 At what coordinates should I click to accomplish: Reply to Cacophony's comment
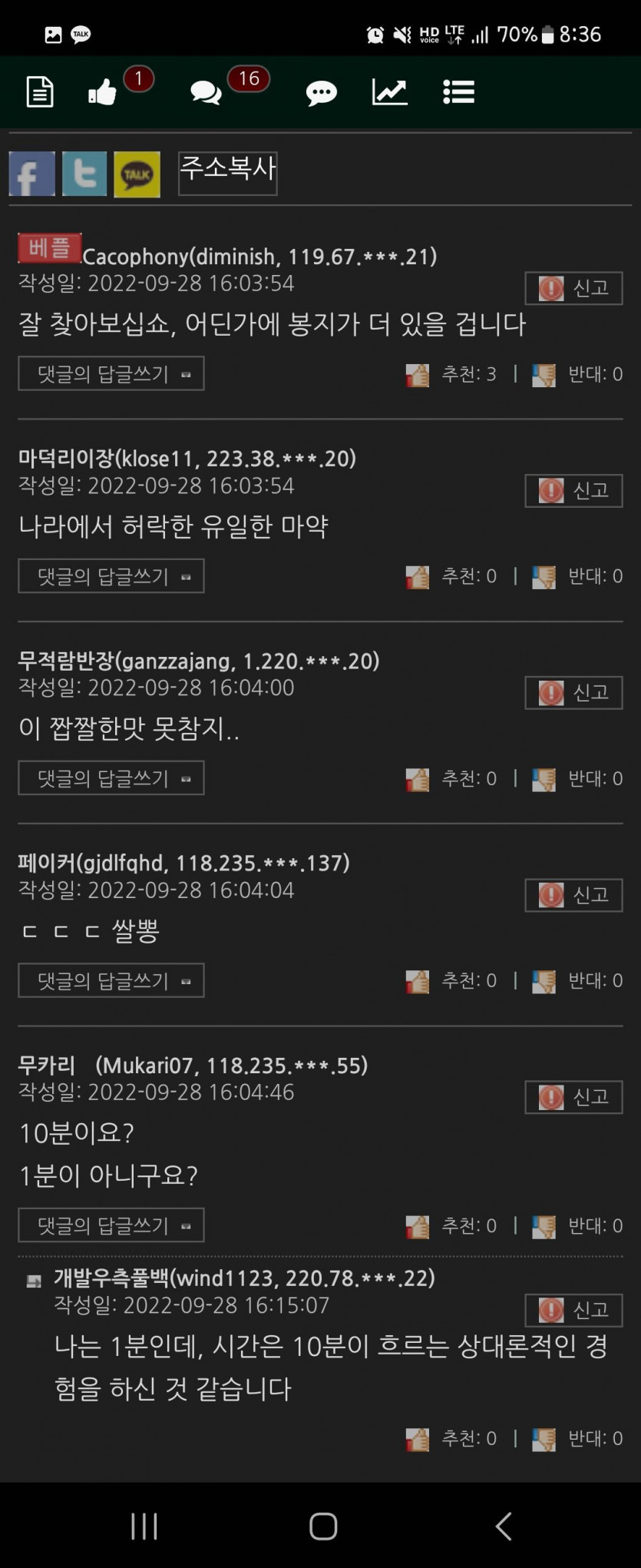pos(111,373)
